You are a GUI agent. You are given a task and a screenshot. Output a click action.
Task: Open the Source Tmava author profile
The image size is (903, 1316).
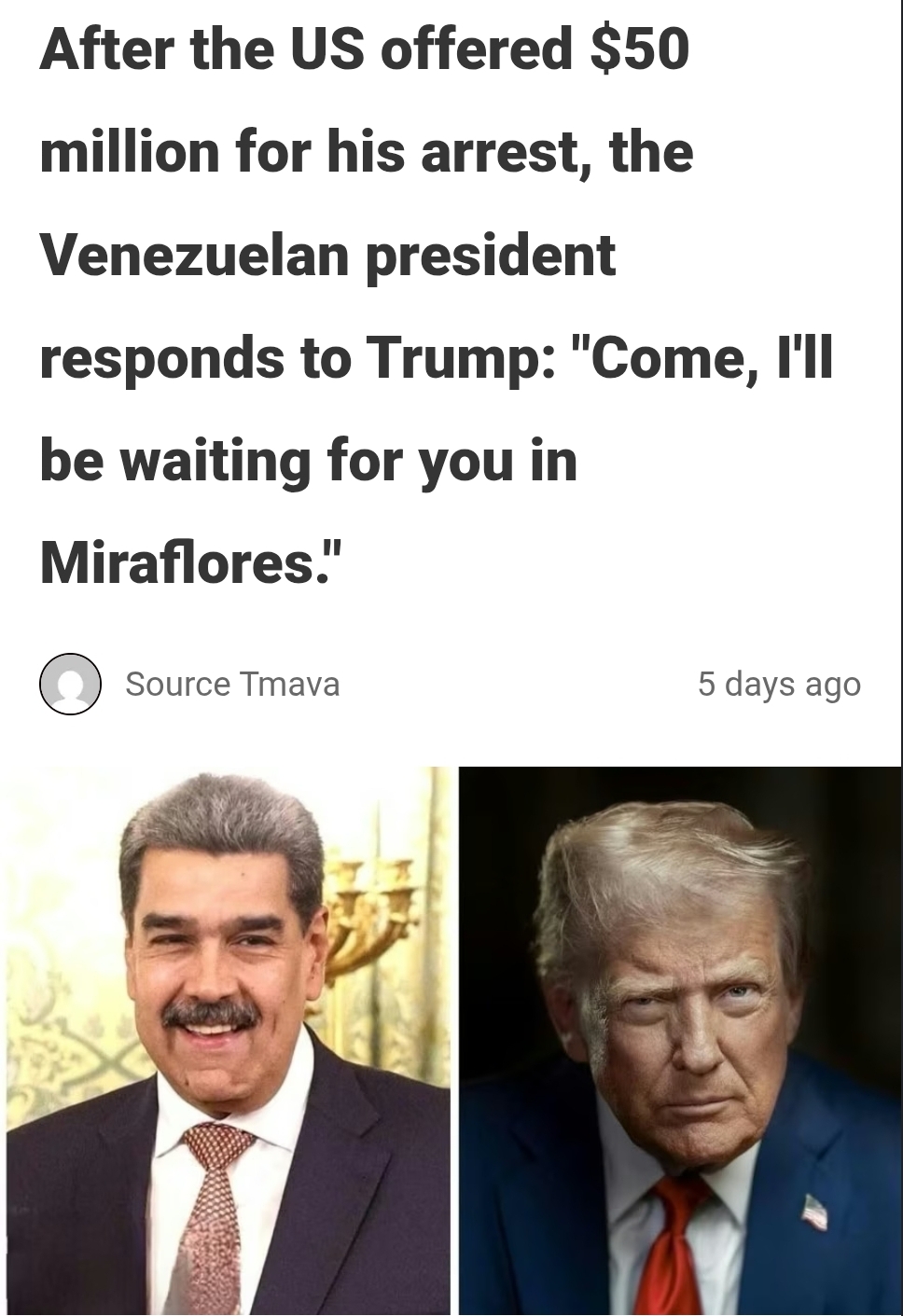pos(232,684)
